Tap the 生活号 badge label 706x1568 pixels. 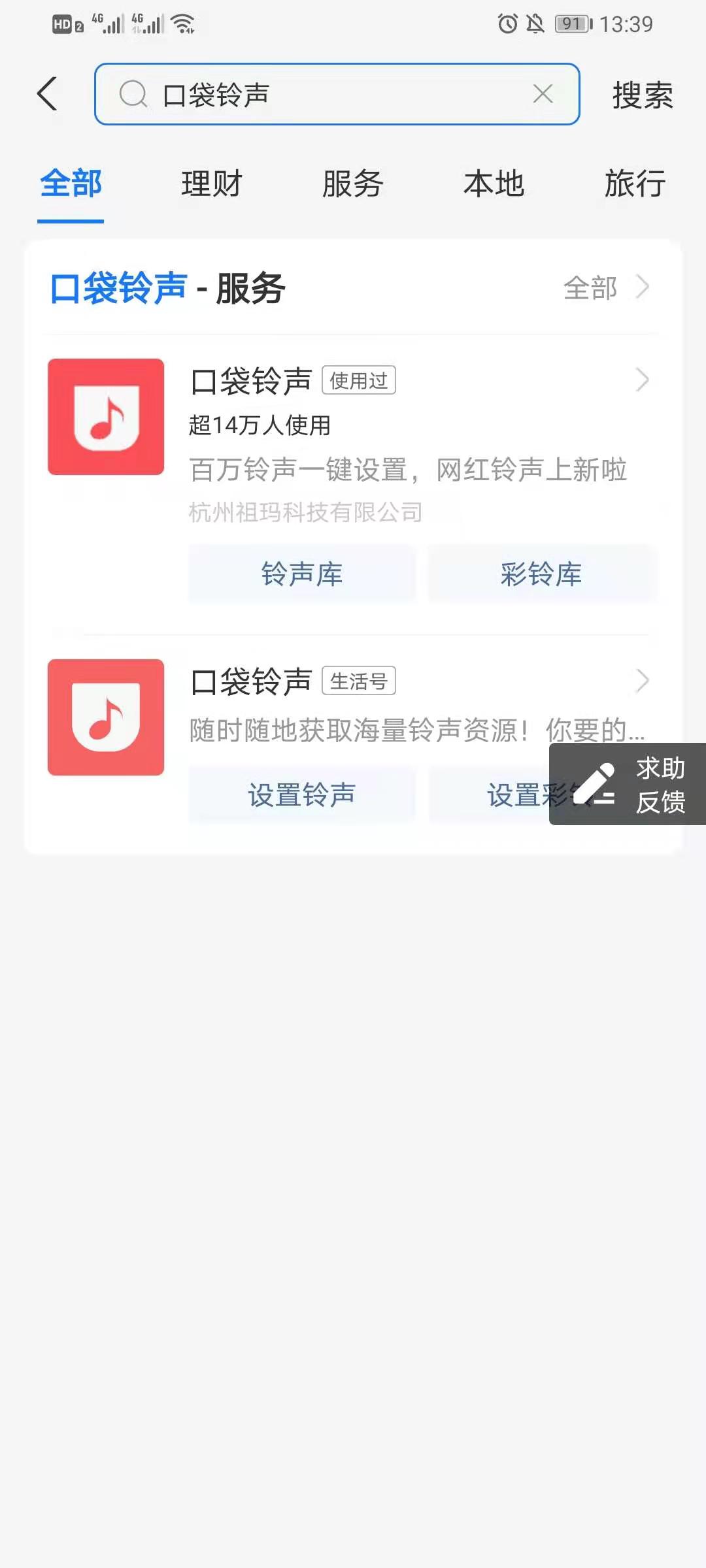click(x=359, y=680)
